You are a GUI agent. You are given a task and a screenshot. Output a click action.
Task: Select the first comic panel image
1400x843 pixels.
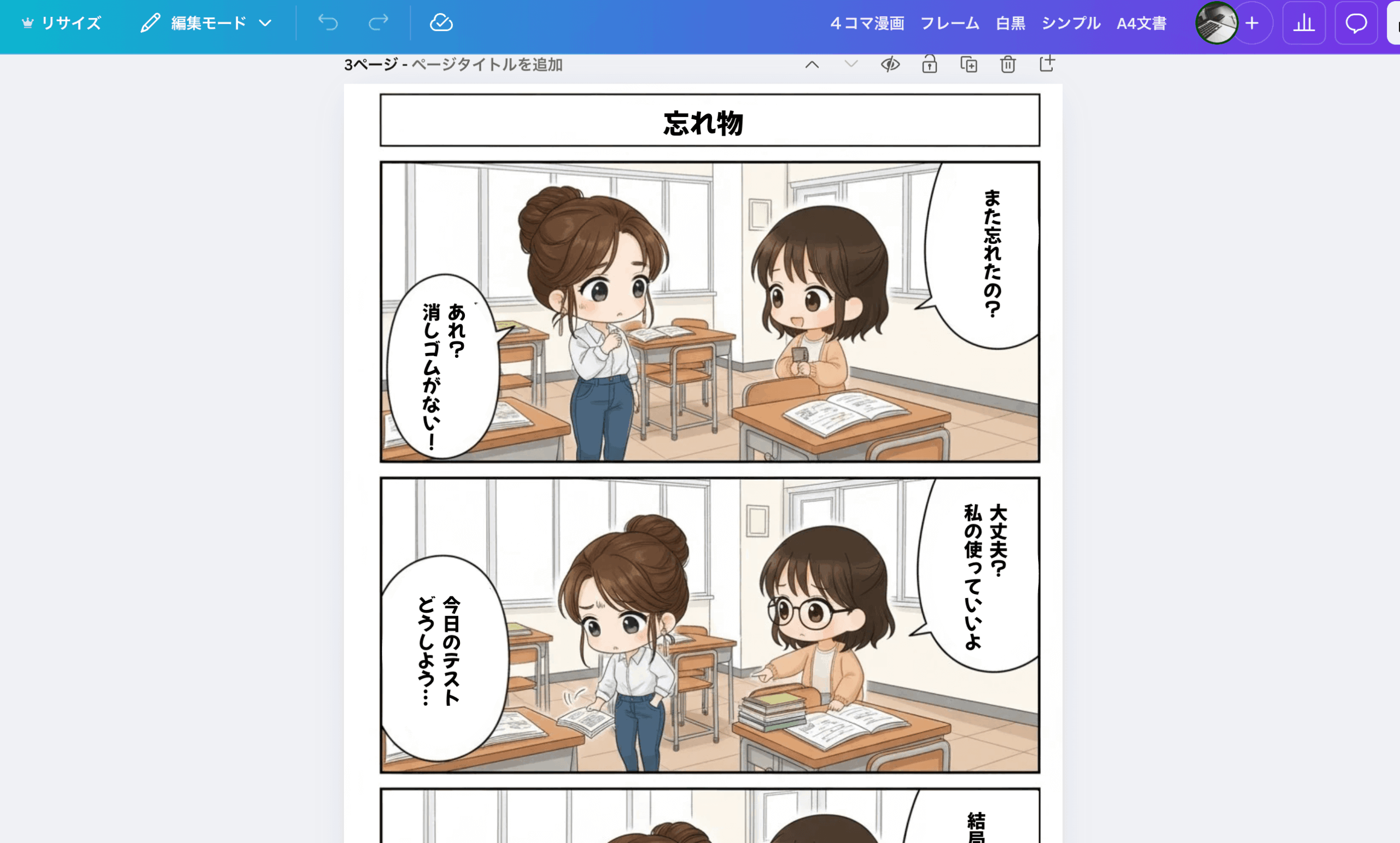(710, 312)
